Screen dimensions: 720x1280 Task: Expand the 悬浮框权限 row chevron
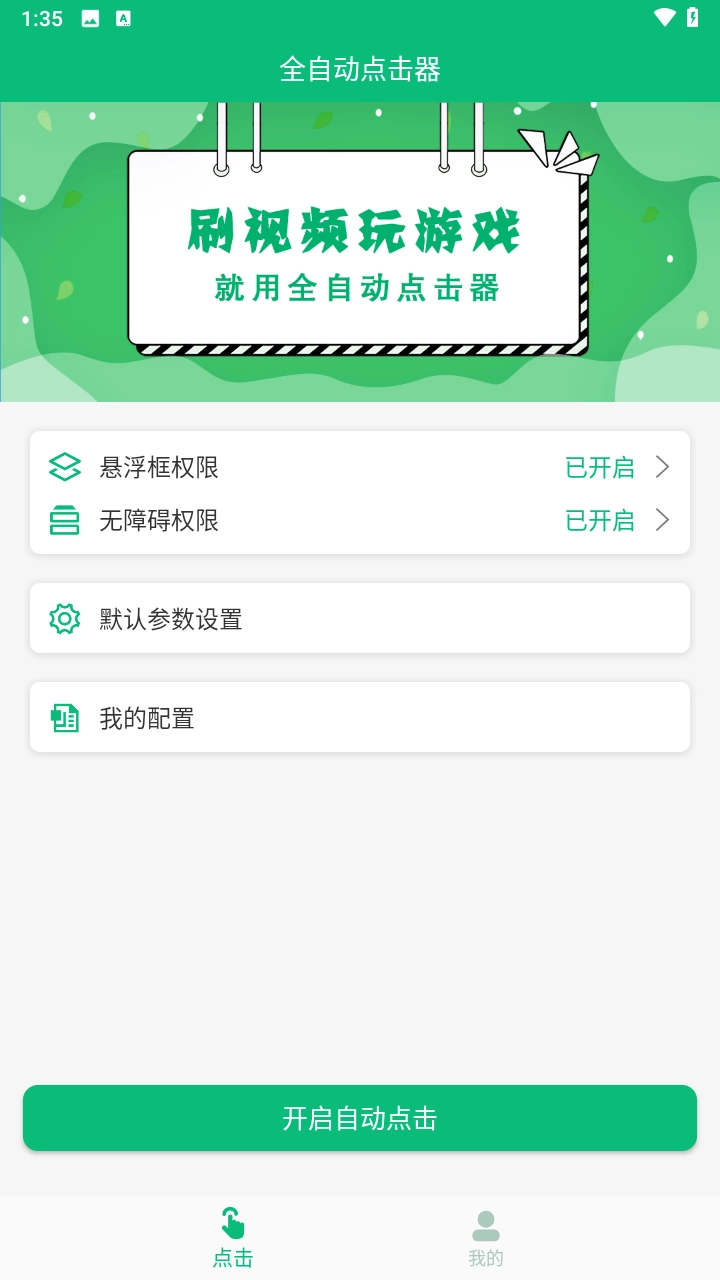pyautogui.click(x=663, y=467)
